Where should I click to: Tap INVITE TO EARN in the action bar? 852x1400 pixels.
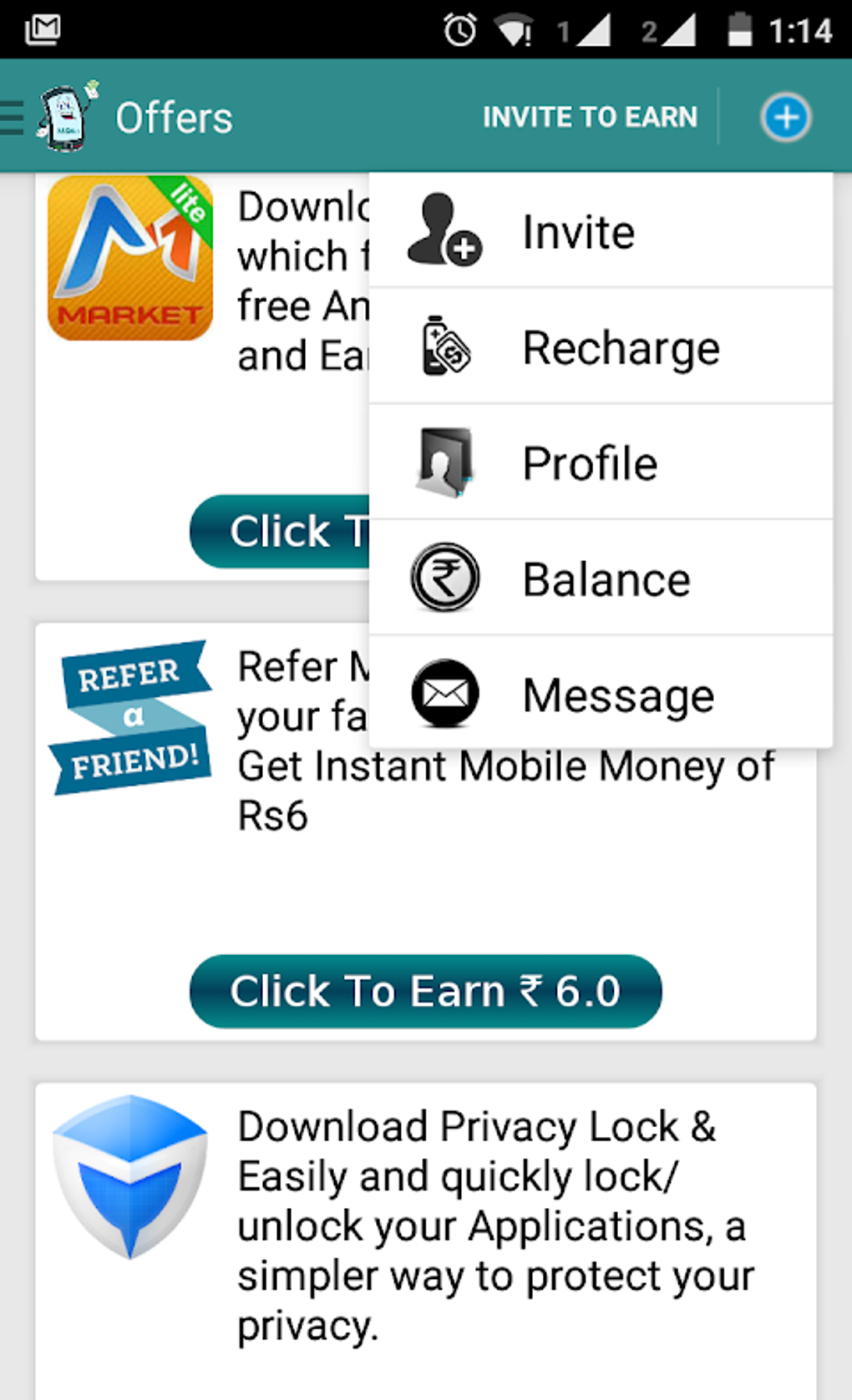point(591,117)
